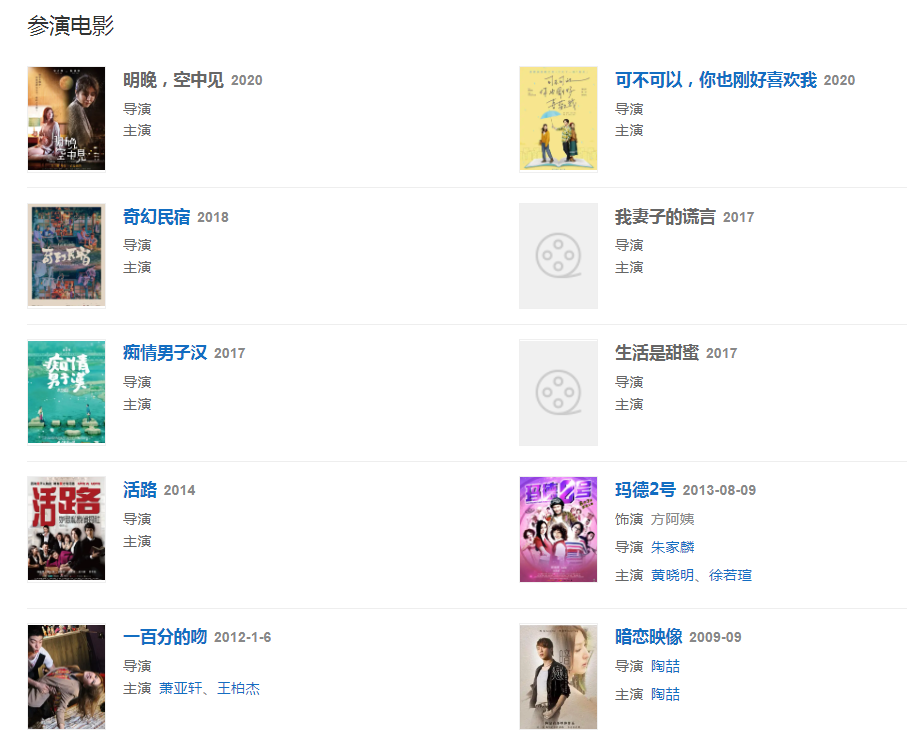Tap 陶喆 listed as 导演 of 暗恋映像
Screen dimensions: 907x740
point(665,666)
